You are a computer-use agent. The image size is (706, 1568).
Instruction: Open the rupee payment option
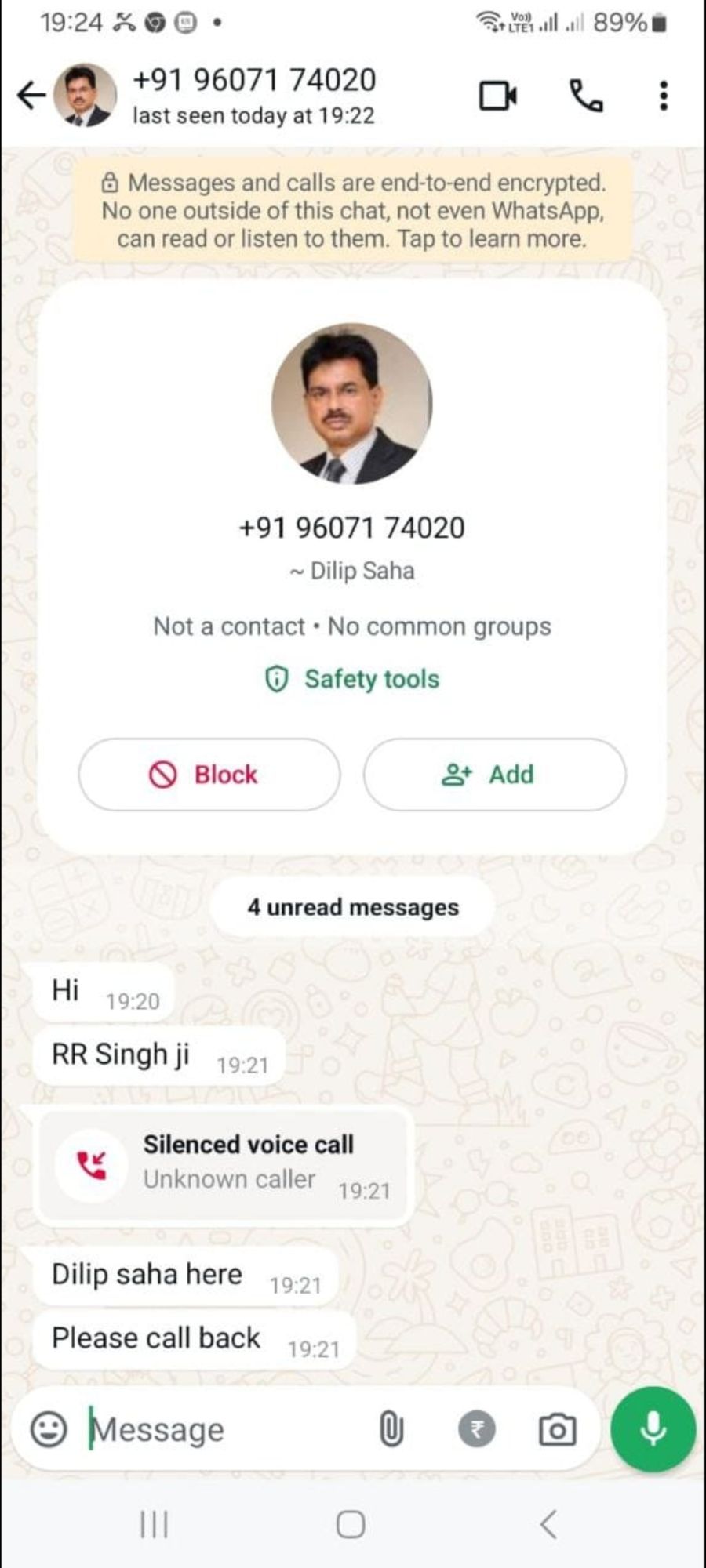(477, 1429)
